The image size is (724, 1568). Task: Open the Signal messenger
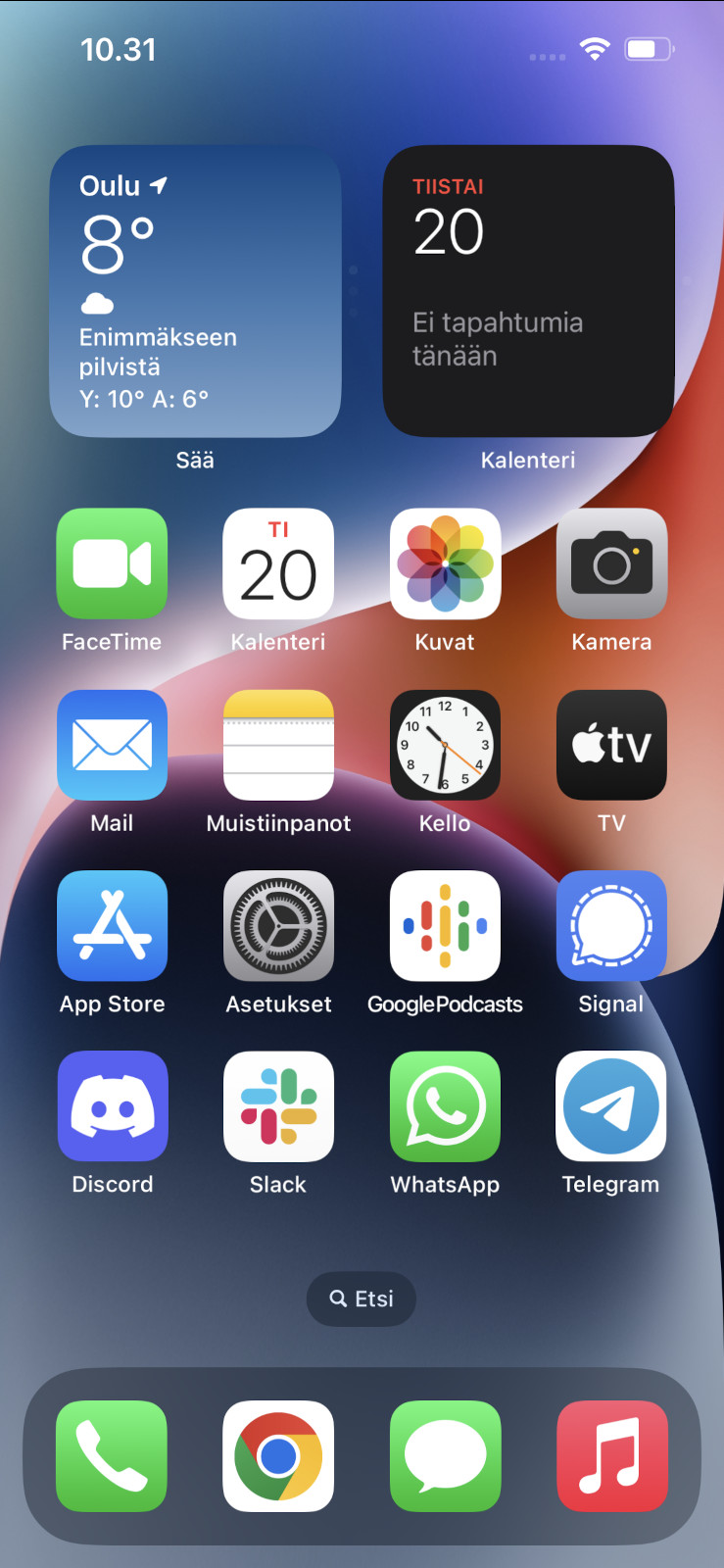pyautogui.click(x=611, y=926)
